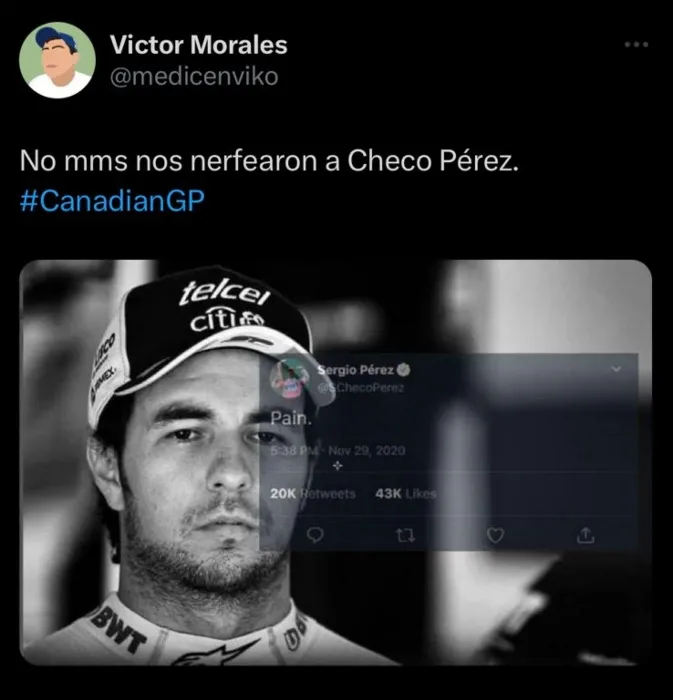
Task: Open the tweet's three-dot overflow menu
Action: [x=636, y=45]
